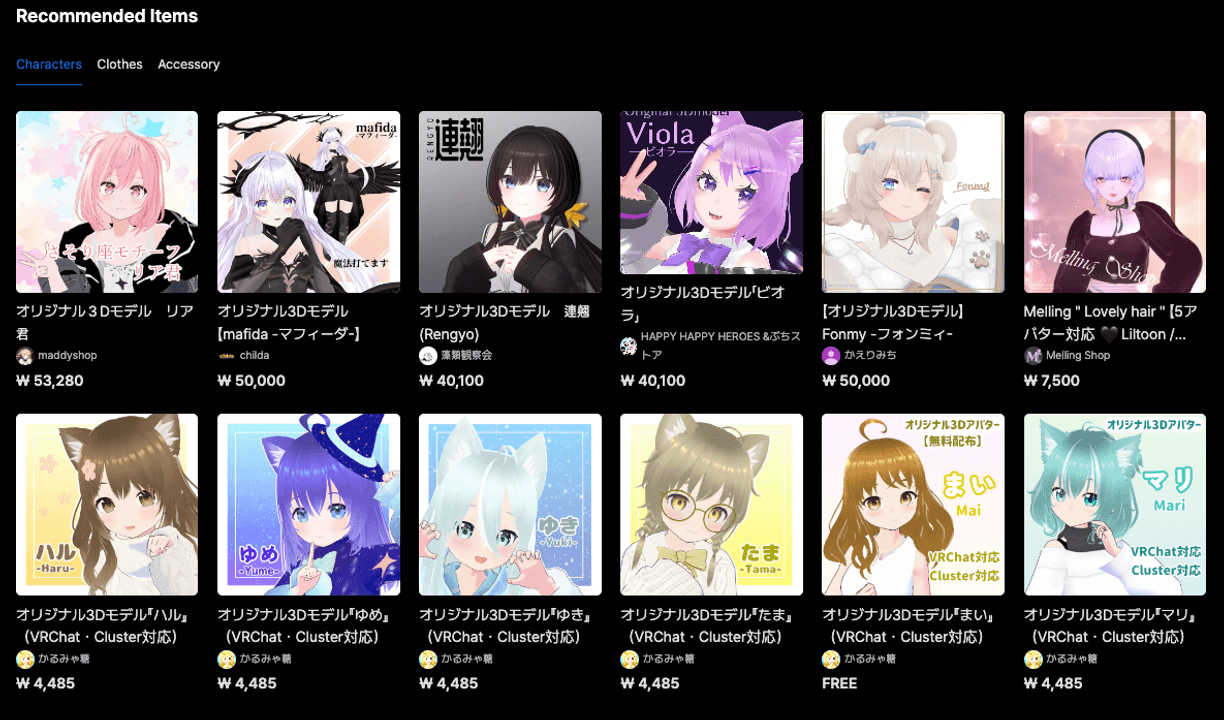
Task: Visit the かえりみち shop page
Action: pos(869,356)
